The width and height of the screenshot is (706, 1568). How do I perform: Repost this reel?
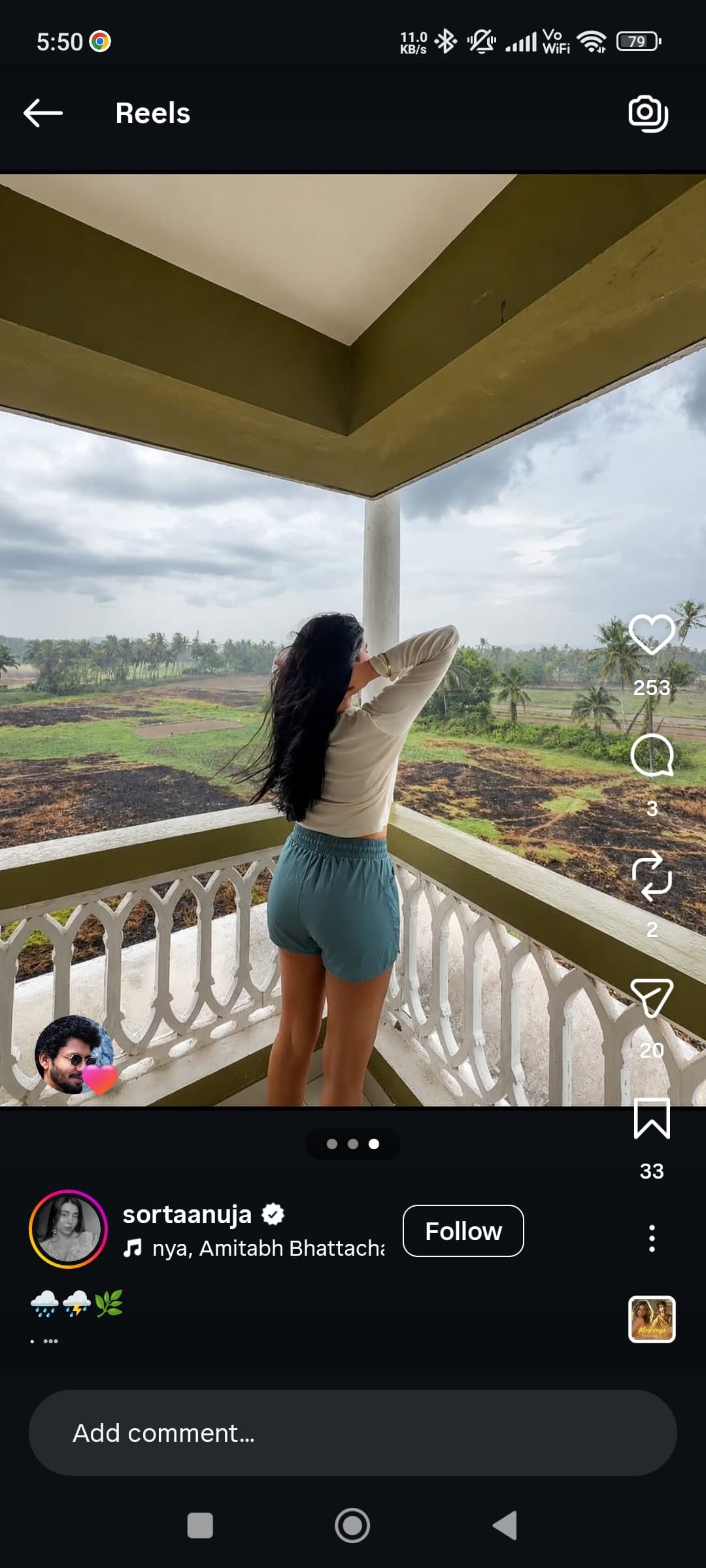click(652, 876)
